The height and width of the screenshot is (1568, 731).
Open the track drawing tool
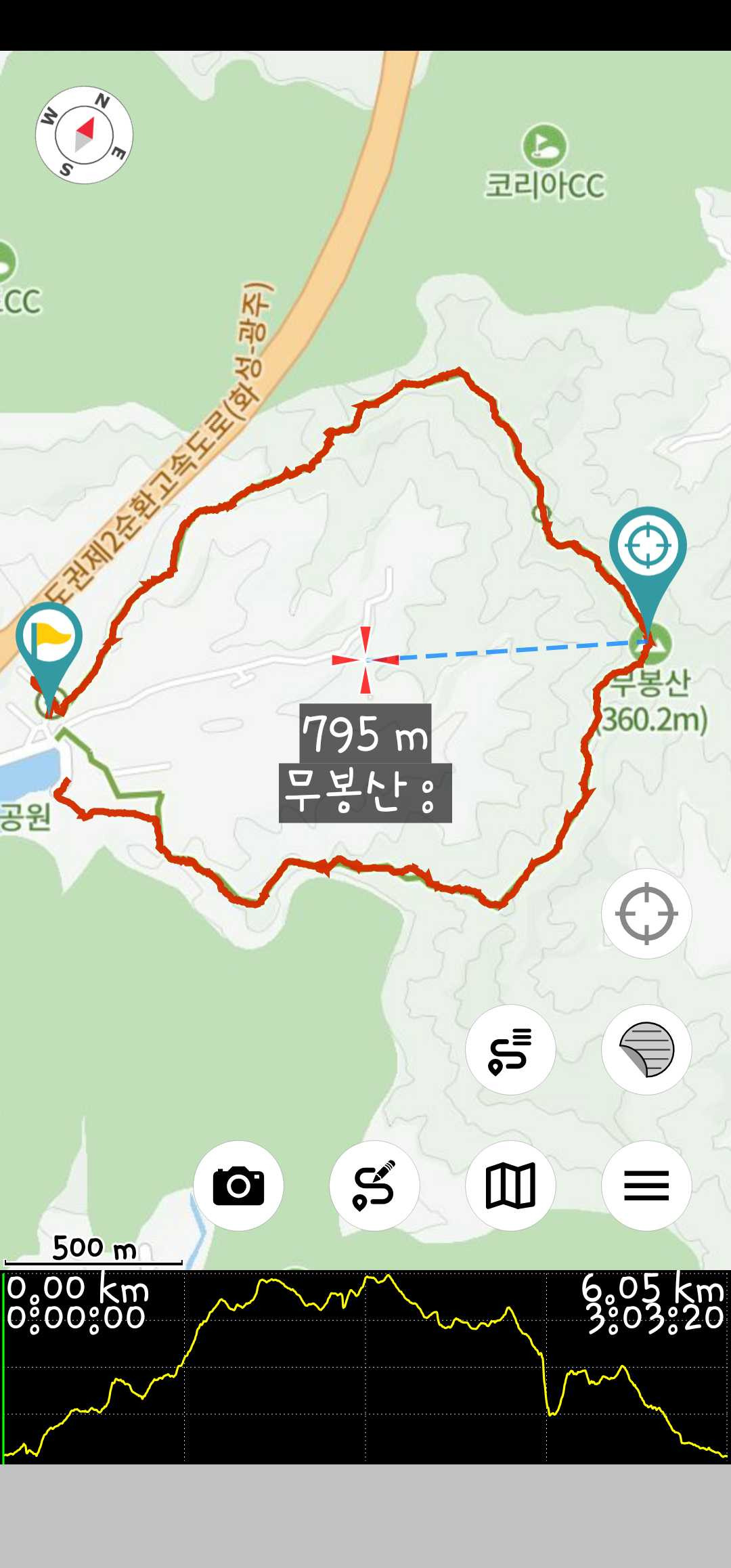pyautogui.click(x=374, y=1185)
